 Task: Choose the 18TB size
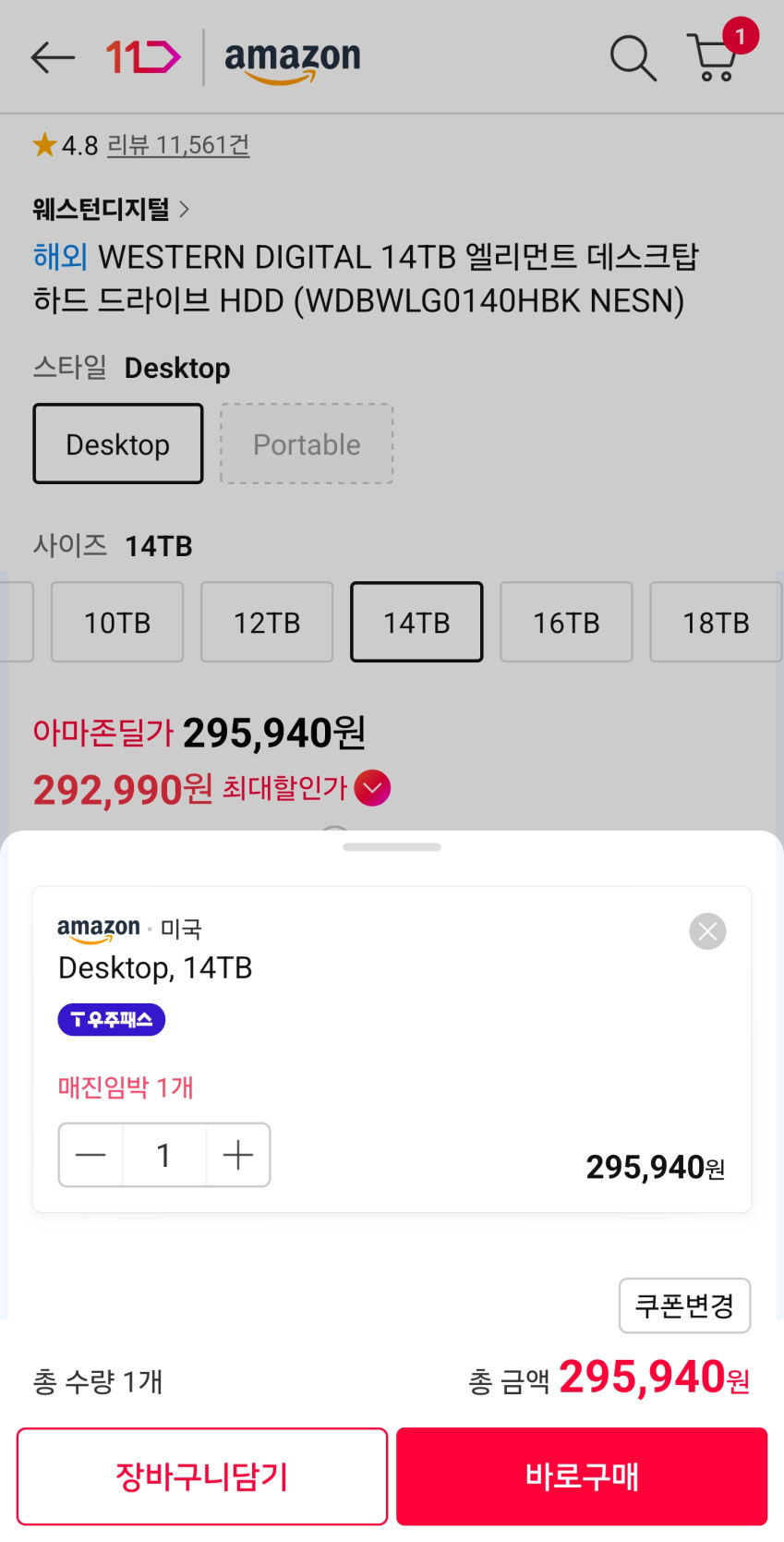click(x=716, y=622)
